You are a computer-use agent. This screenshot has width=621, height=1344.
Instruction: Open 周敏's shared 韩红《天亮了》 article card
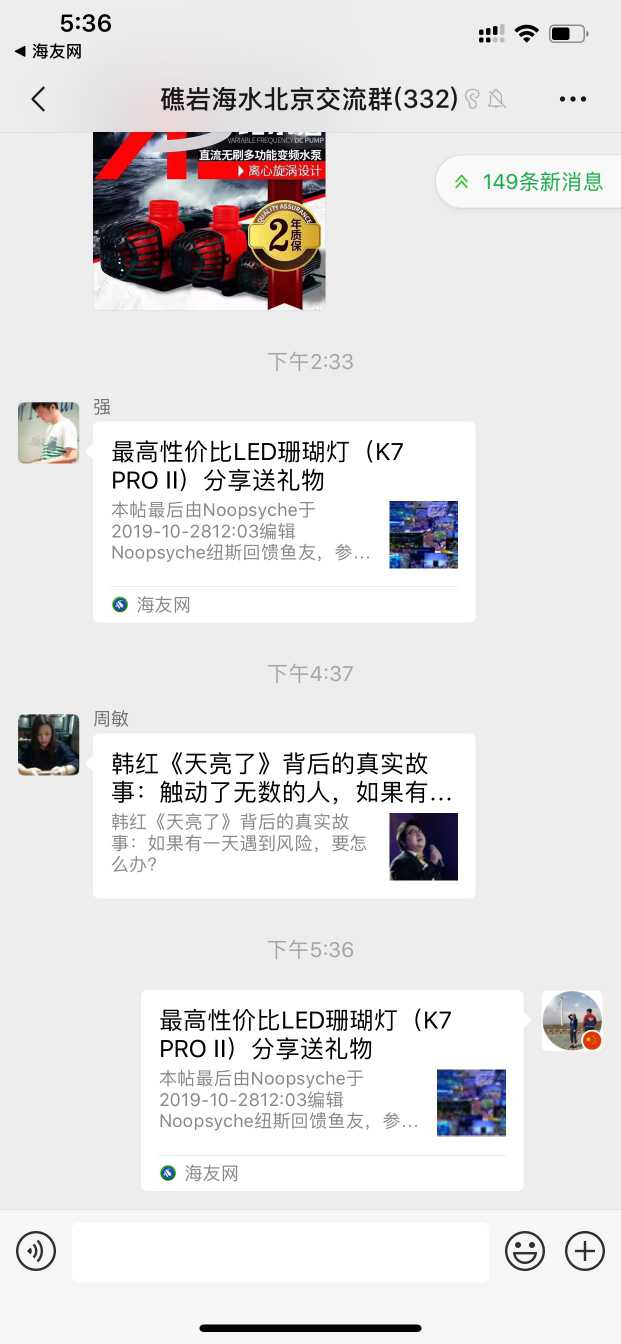coord(284,815)
